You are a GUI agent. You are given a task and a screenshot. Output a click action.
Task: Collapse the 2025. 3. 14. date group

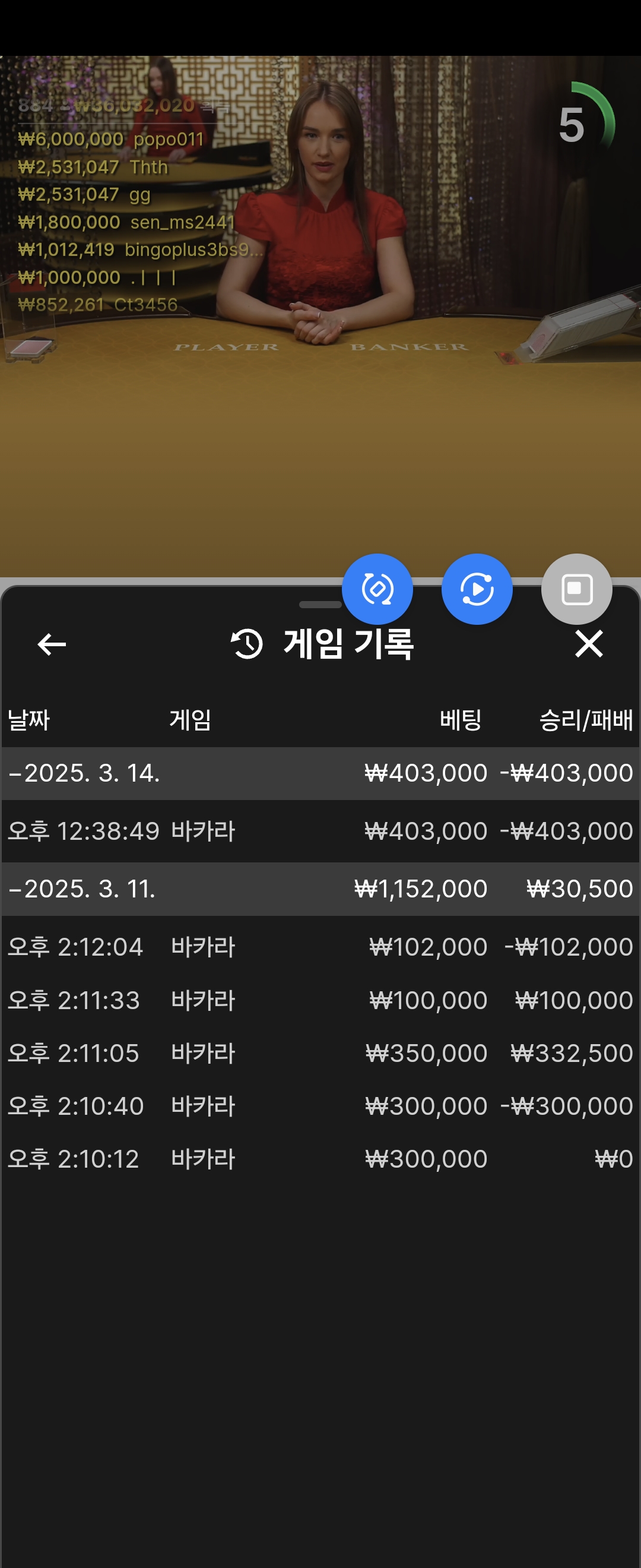(84, 773)
